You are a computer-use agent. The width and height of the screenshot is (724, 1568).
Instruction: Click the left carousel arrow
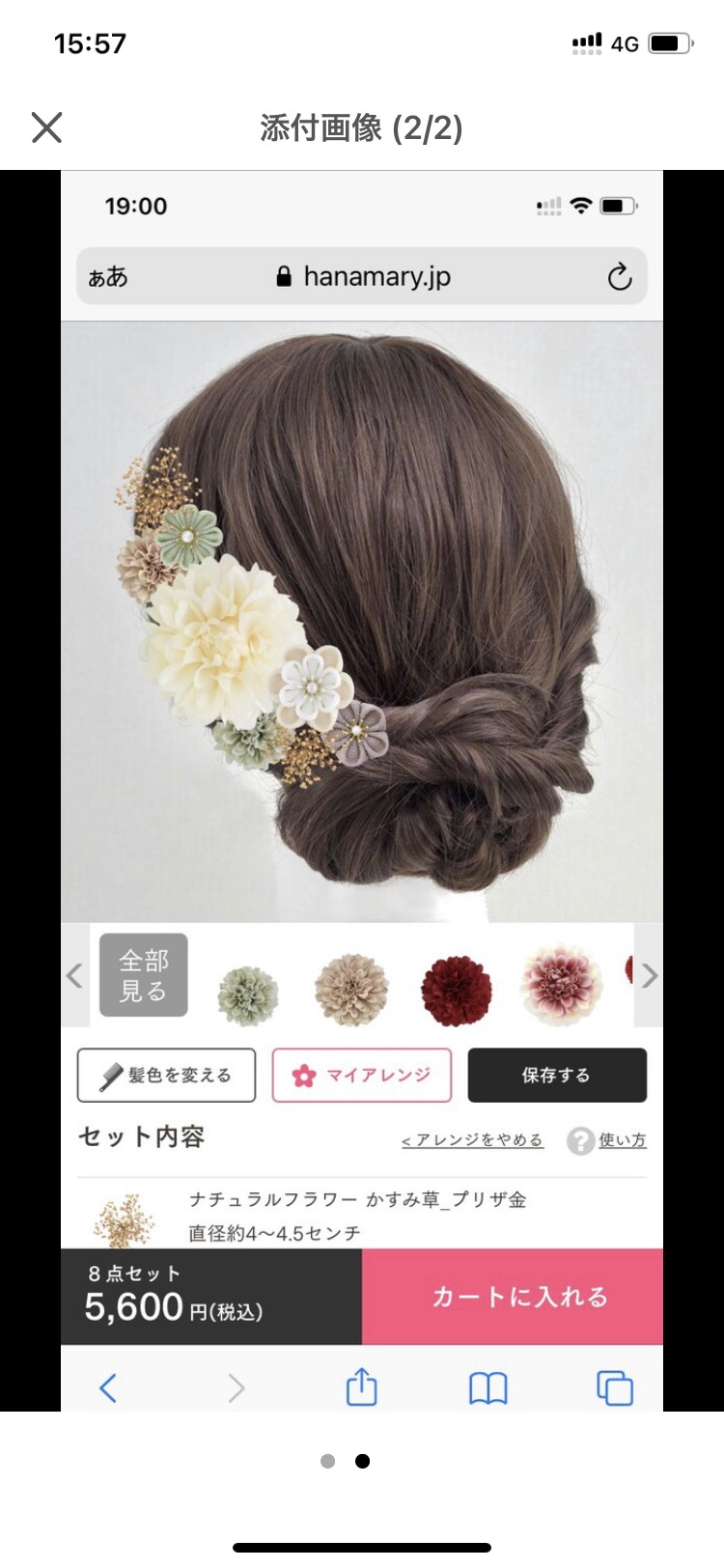pyautogui.click(x=75, y=975)
